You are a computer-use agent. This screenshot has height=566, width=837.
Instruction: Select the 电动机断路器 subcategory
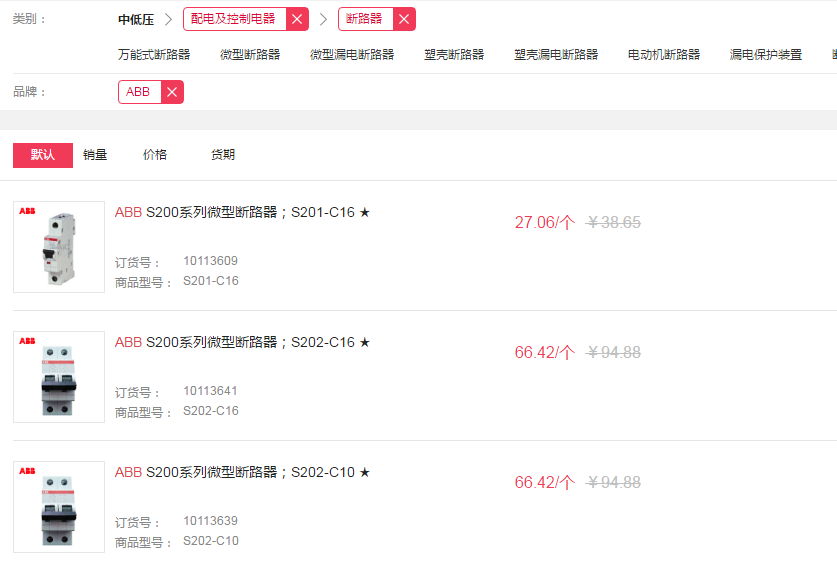coord(664,55)
